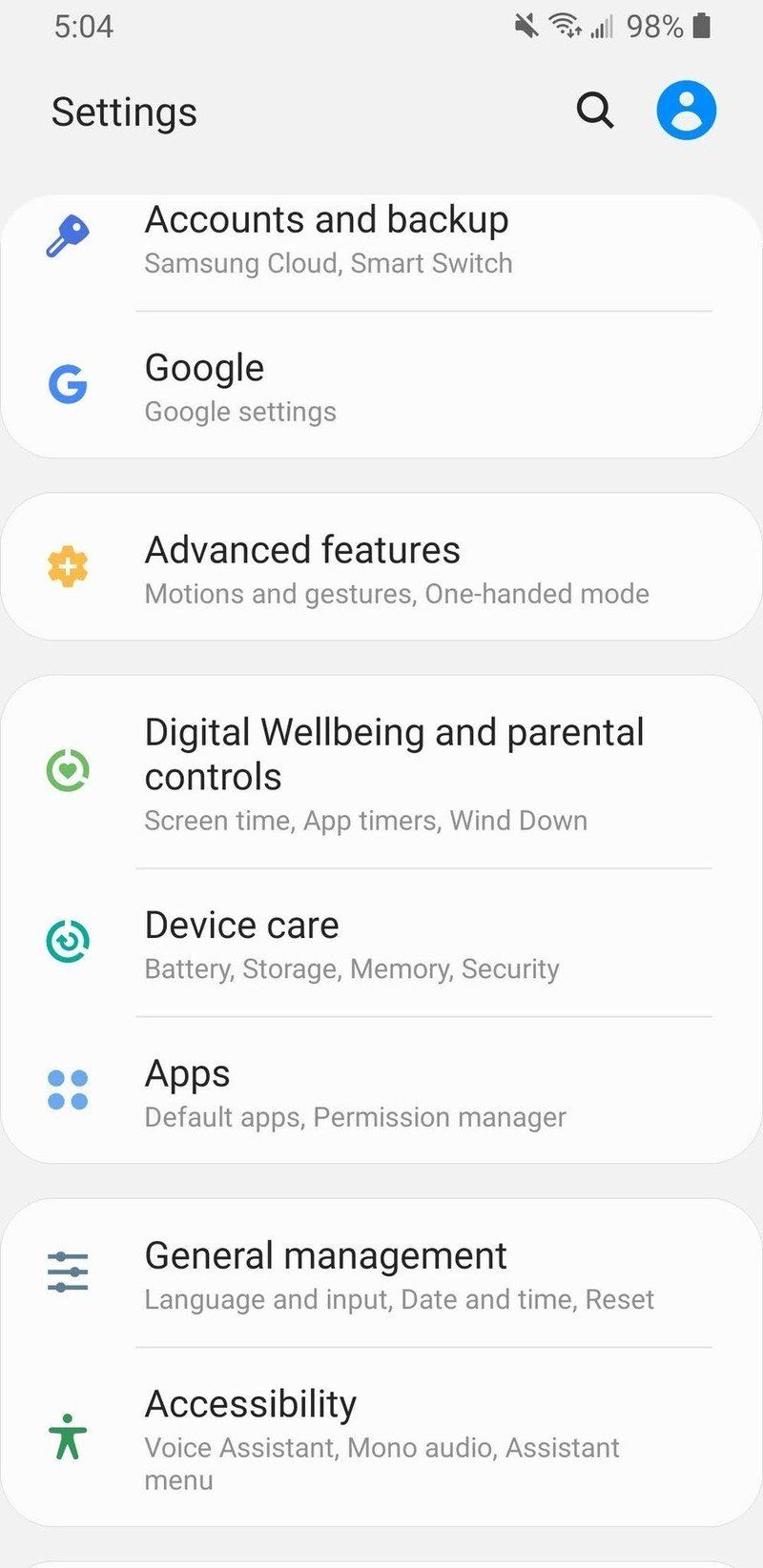Tap the Samsung account profile icon
The height and width of the screenshot is (1568, 763).
[x=686, y=110]
